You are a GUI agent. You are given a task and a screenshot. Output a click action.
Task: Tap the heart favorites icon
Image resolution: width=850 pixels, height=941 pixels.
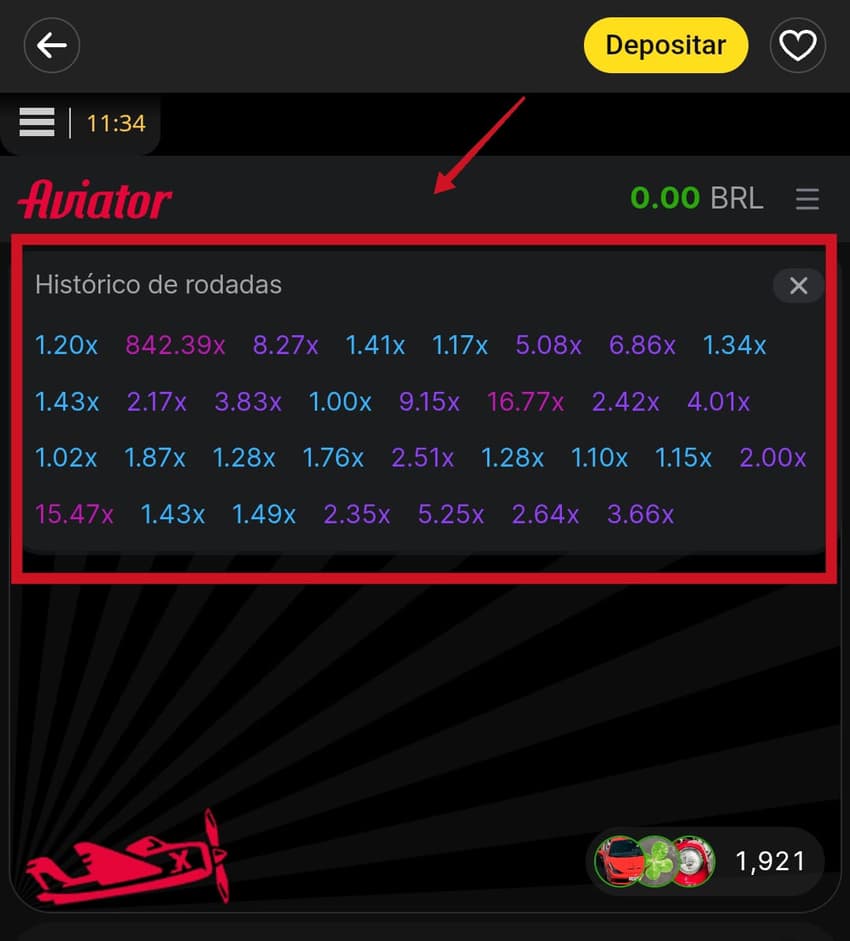797,45
